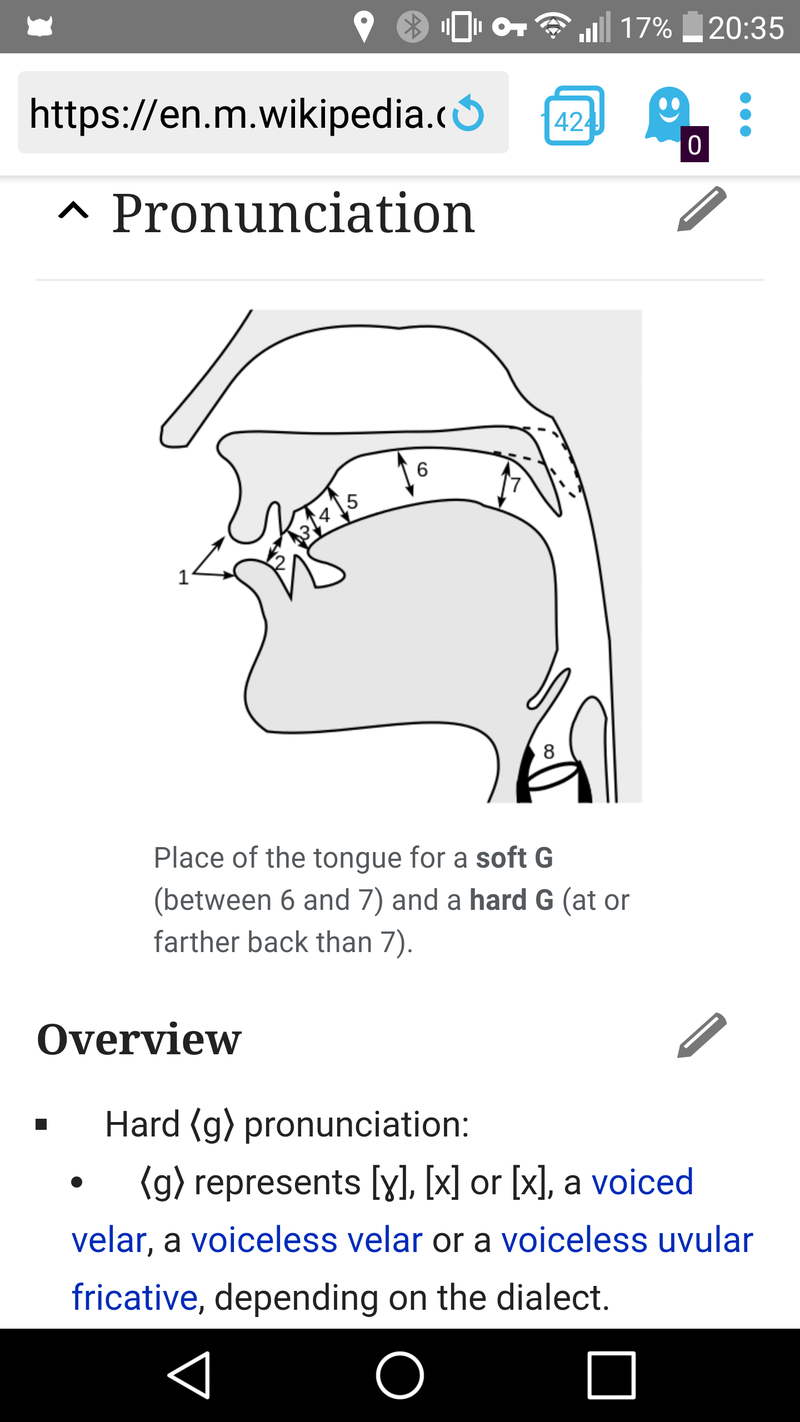
Task: Follow the voiceless uvular fricative link
Action: (626, 1240)
